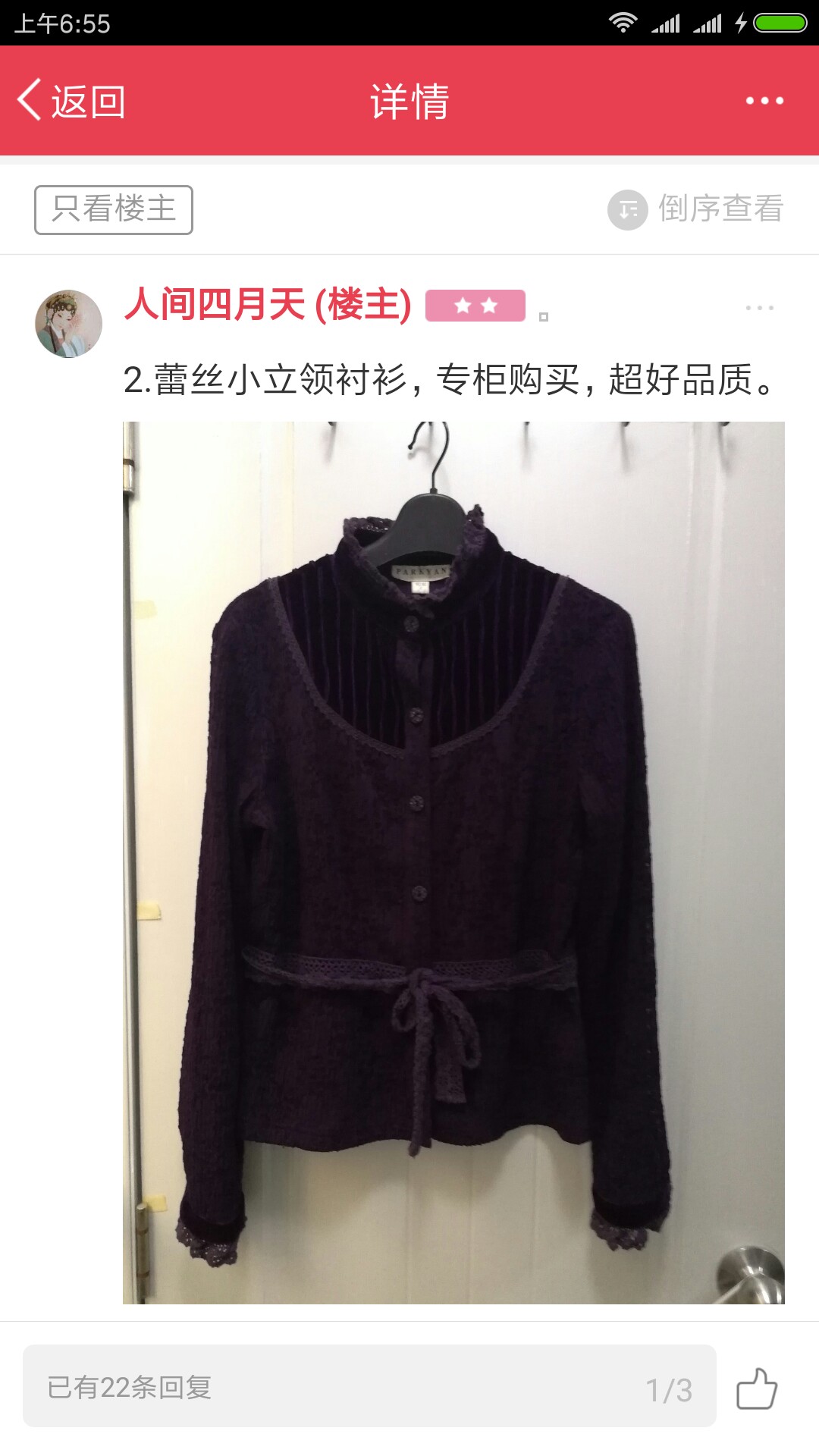View the purple lace blouse photo
819x1456 pixels.
coord(453,863)
